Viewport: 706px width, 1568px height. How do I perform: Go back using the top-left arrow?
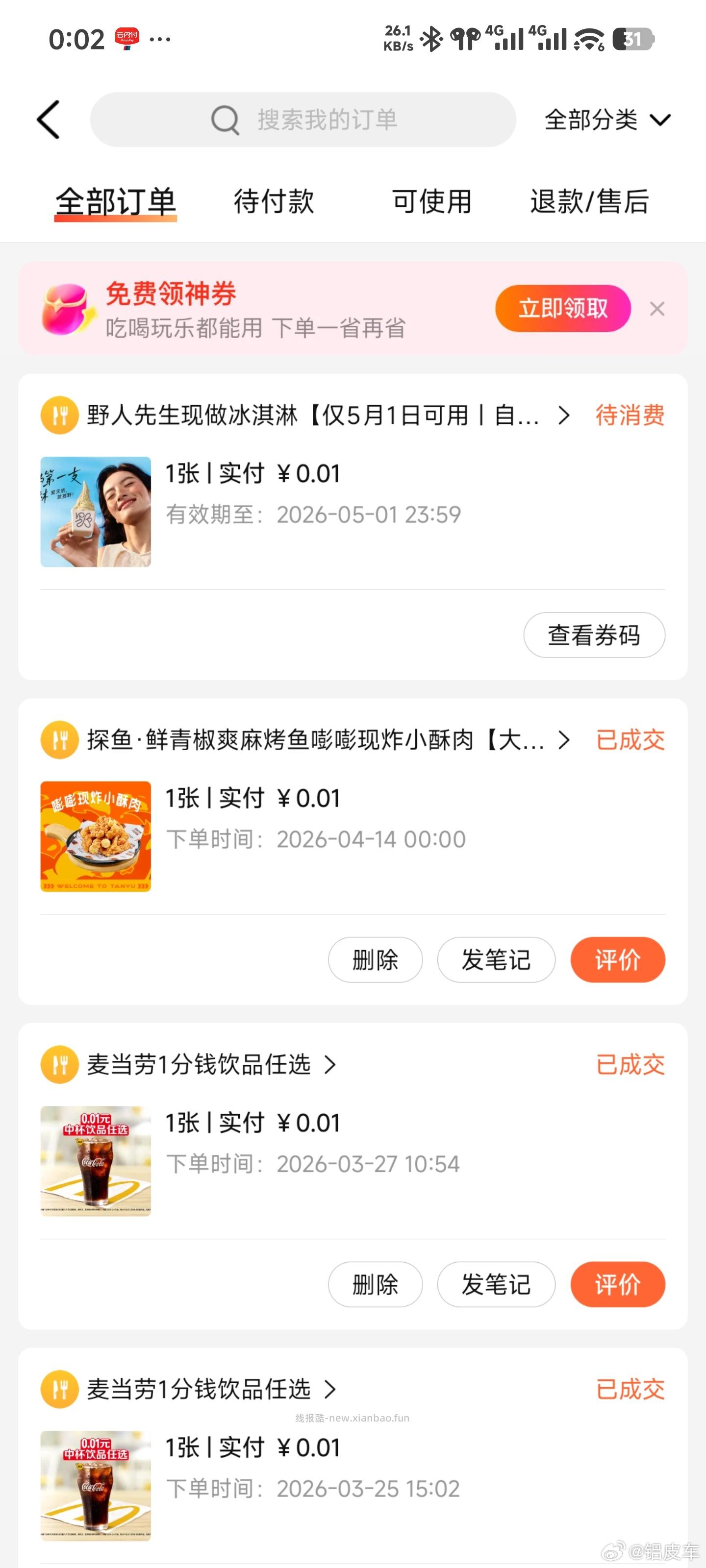(49, 120)
